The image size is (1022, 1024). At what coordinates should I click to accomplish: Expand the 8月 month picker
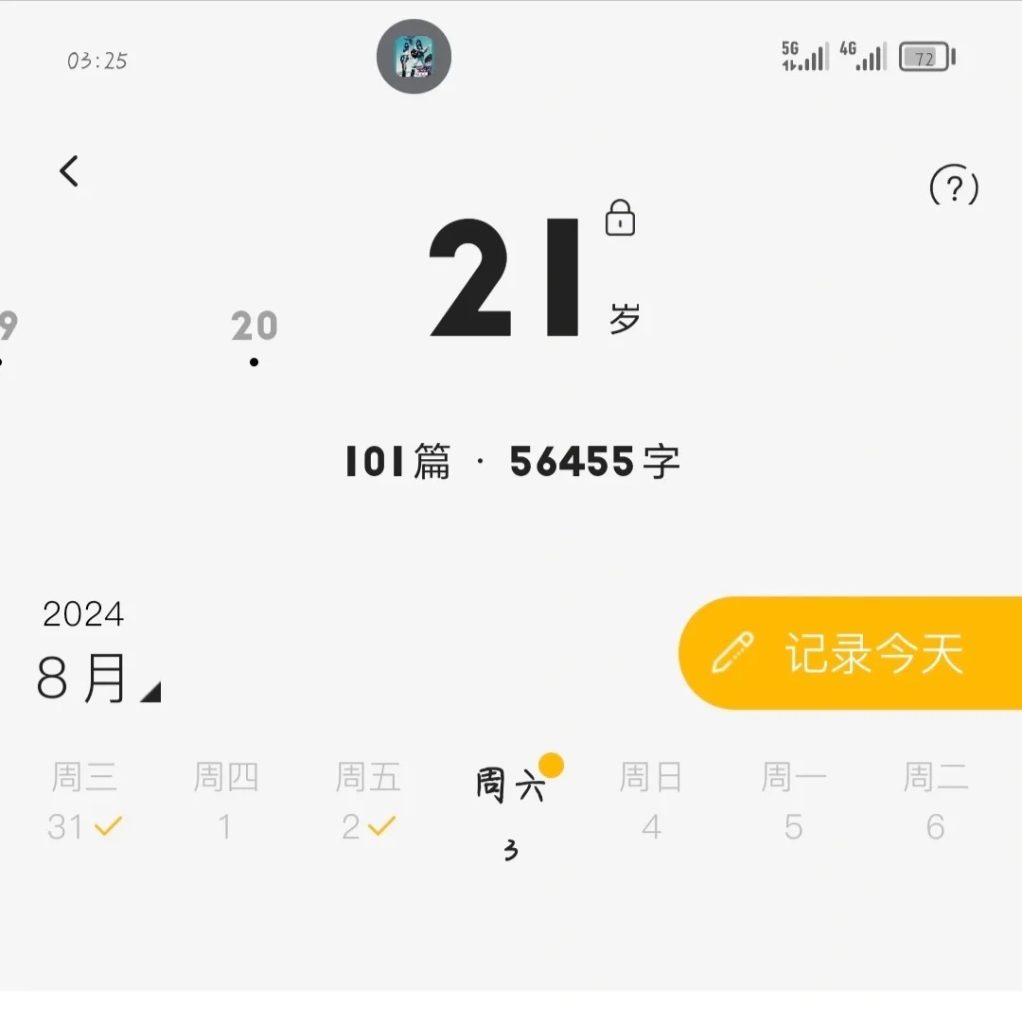click(x=98, y=679)
